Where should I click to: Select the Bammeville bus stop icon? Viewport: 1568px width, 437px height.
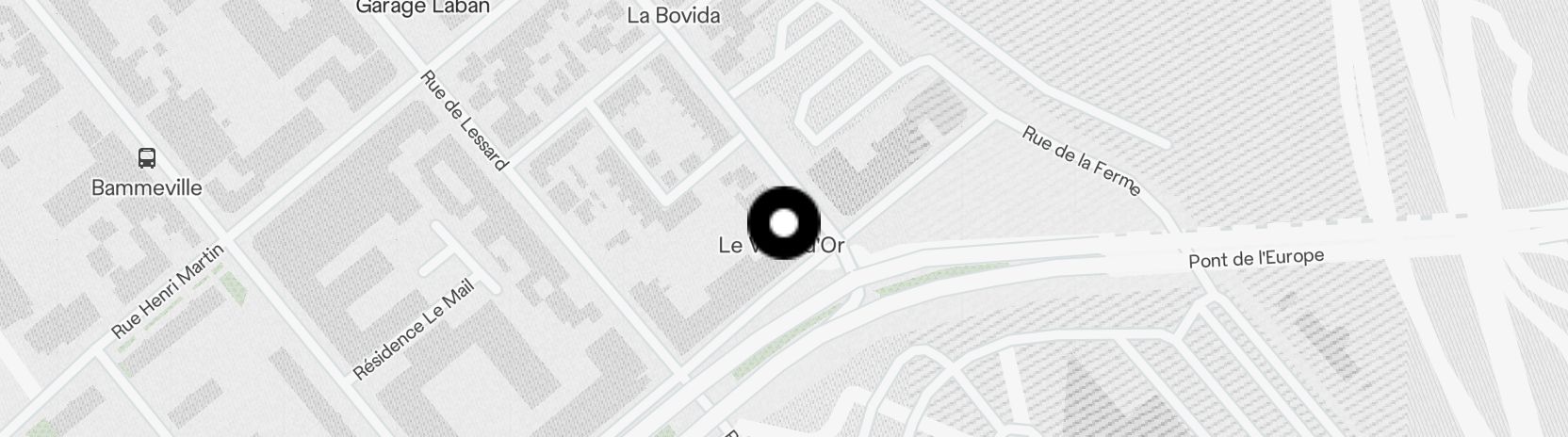point(146,157)
